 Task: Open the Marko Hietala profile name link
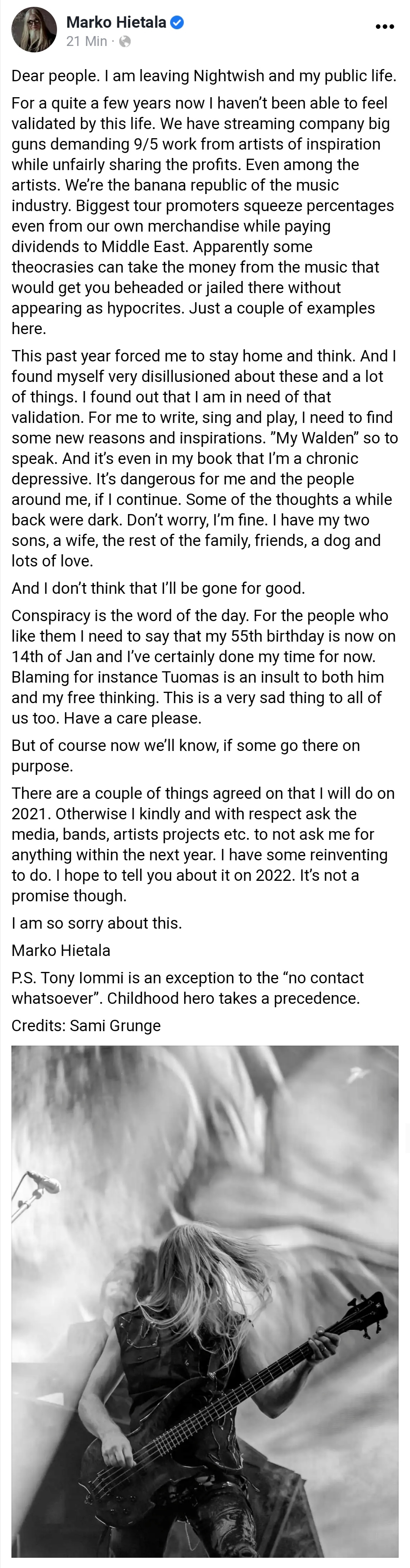[115, 22]
